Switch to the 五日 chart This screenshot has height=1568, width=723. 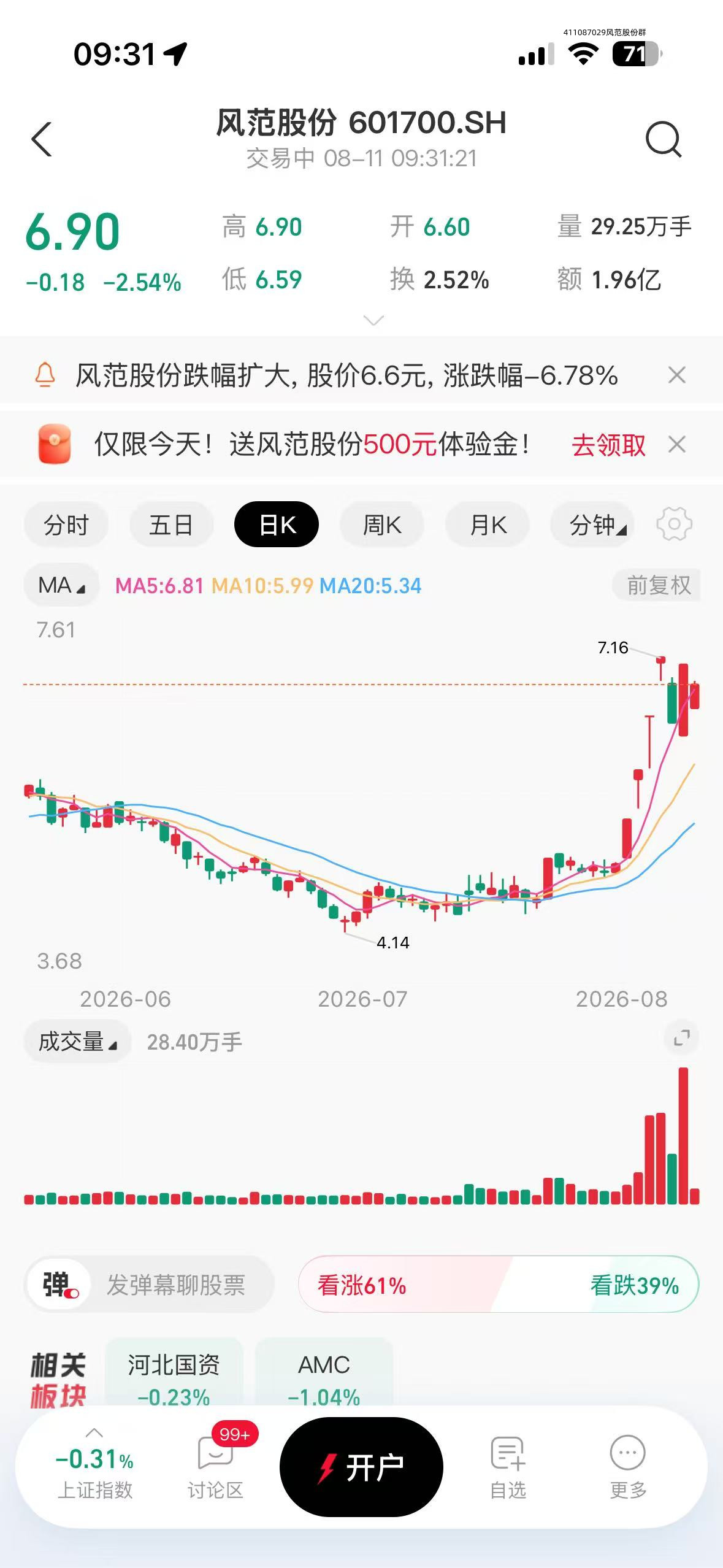click(x=171, y=525)
